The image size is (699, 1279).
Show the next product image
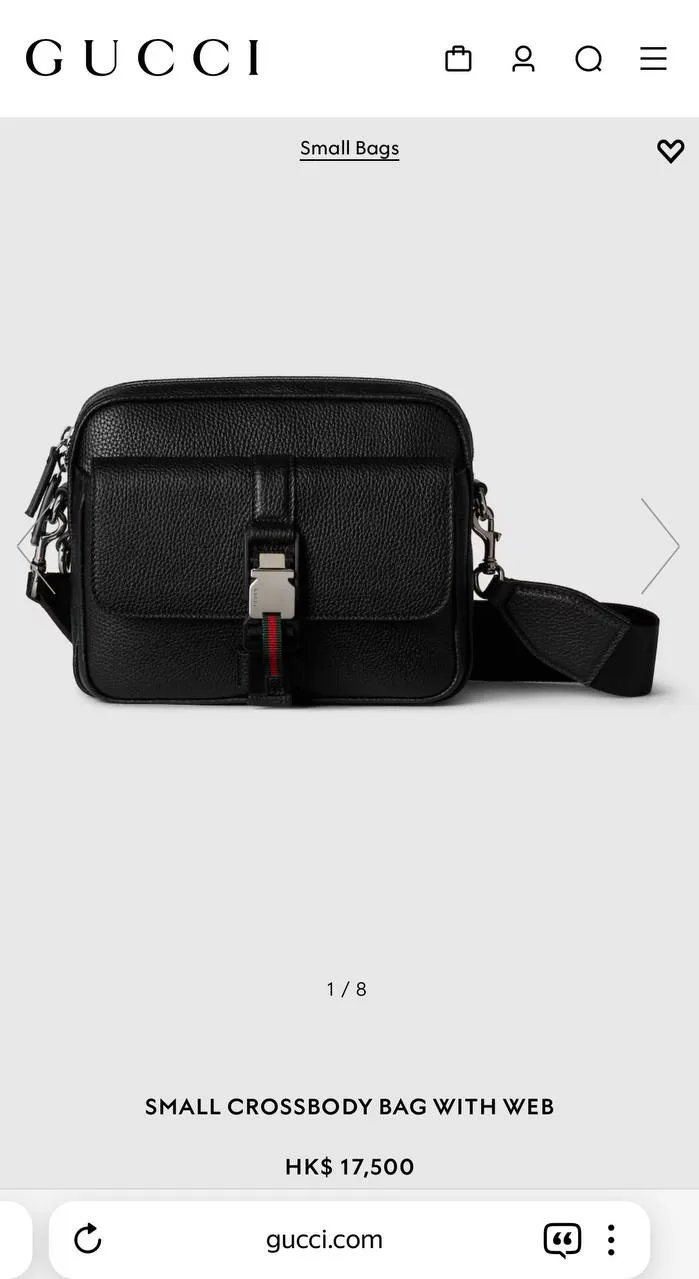point(660,546)
